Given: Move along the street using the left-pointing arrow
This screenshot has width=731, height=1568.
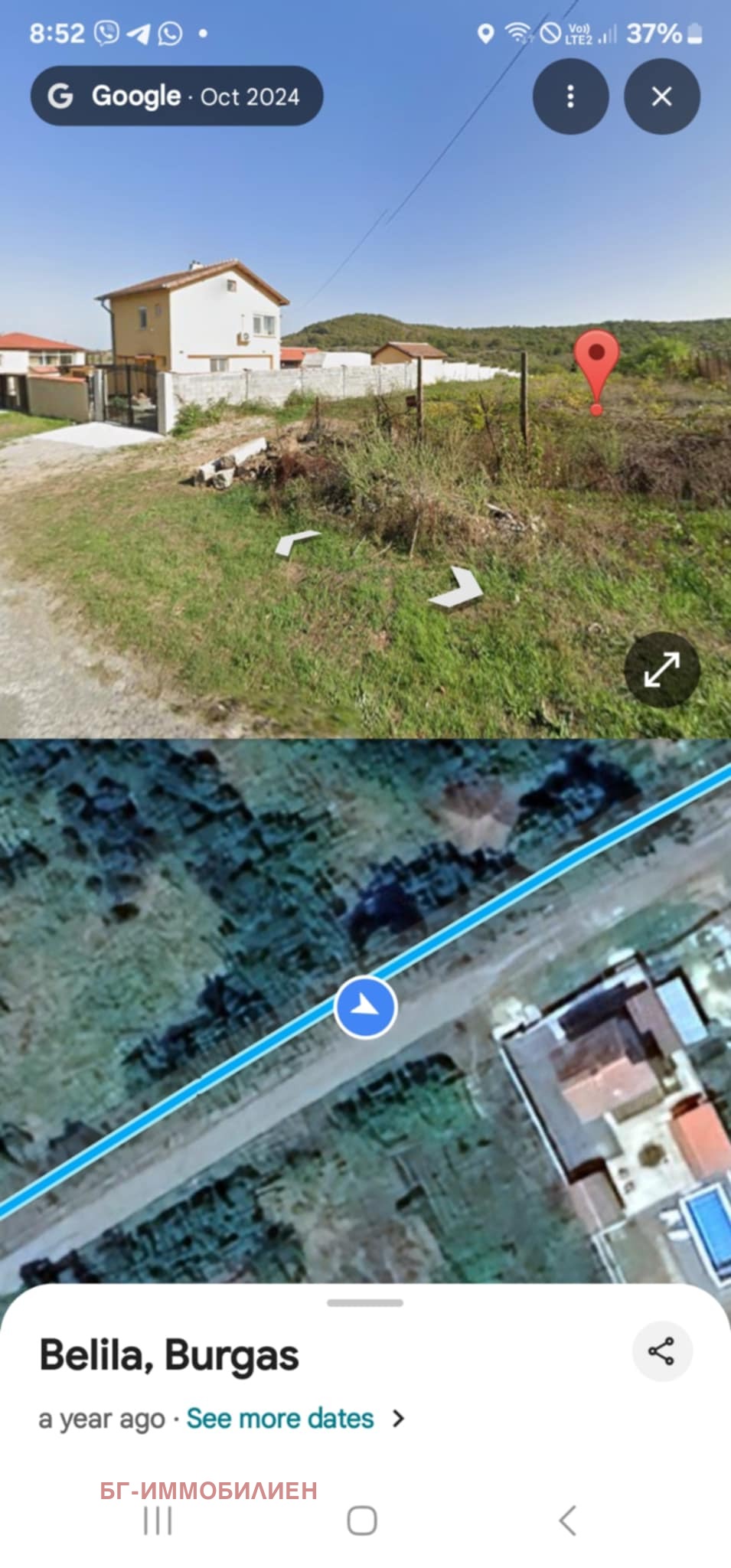Looking at the screenshot, I should click(295, 543).
